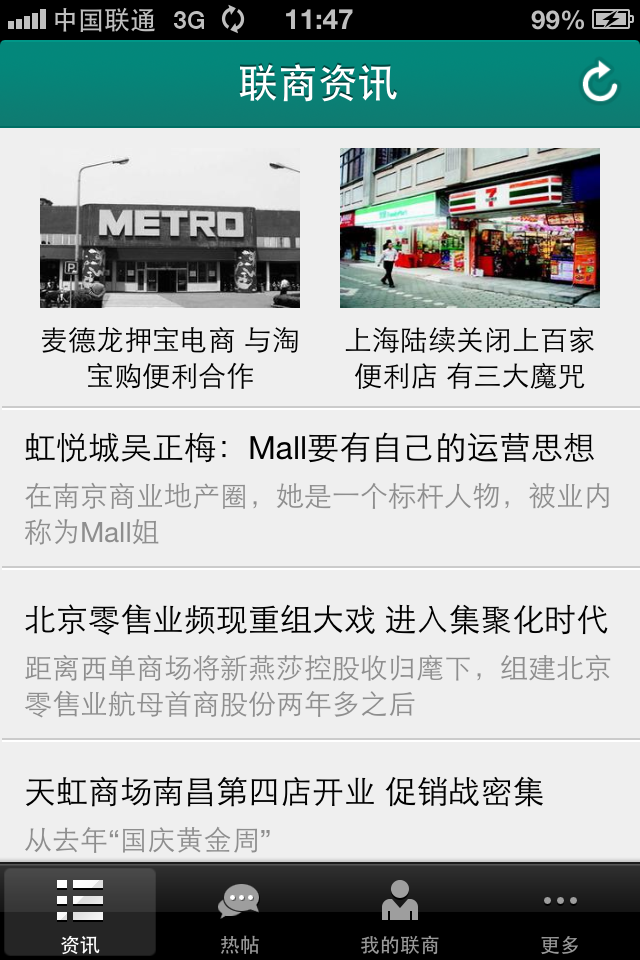Open the 北京零售业频现重组大戏 article
The width and height of the screenshot is (640, 960).
pyautogui.click(x=320, y=657)
